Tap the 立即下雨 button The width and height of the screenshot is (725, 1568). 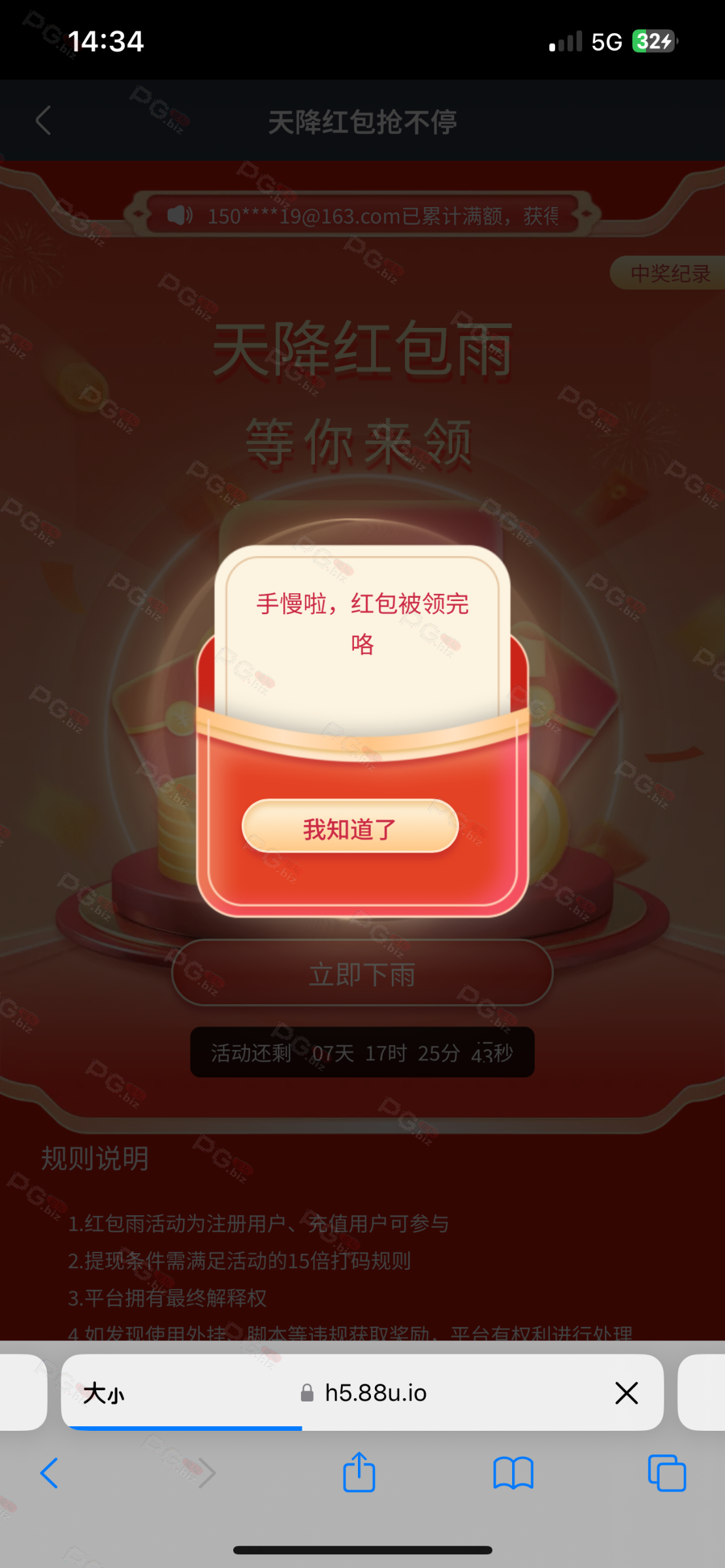pos(362,974)
